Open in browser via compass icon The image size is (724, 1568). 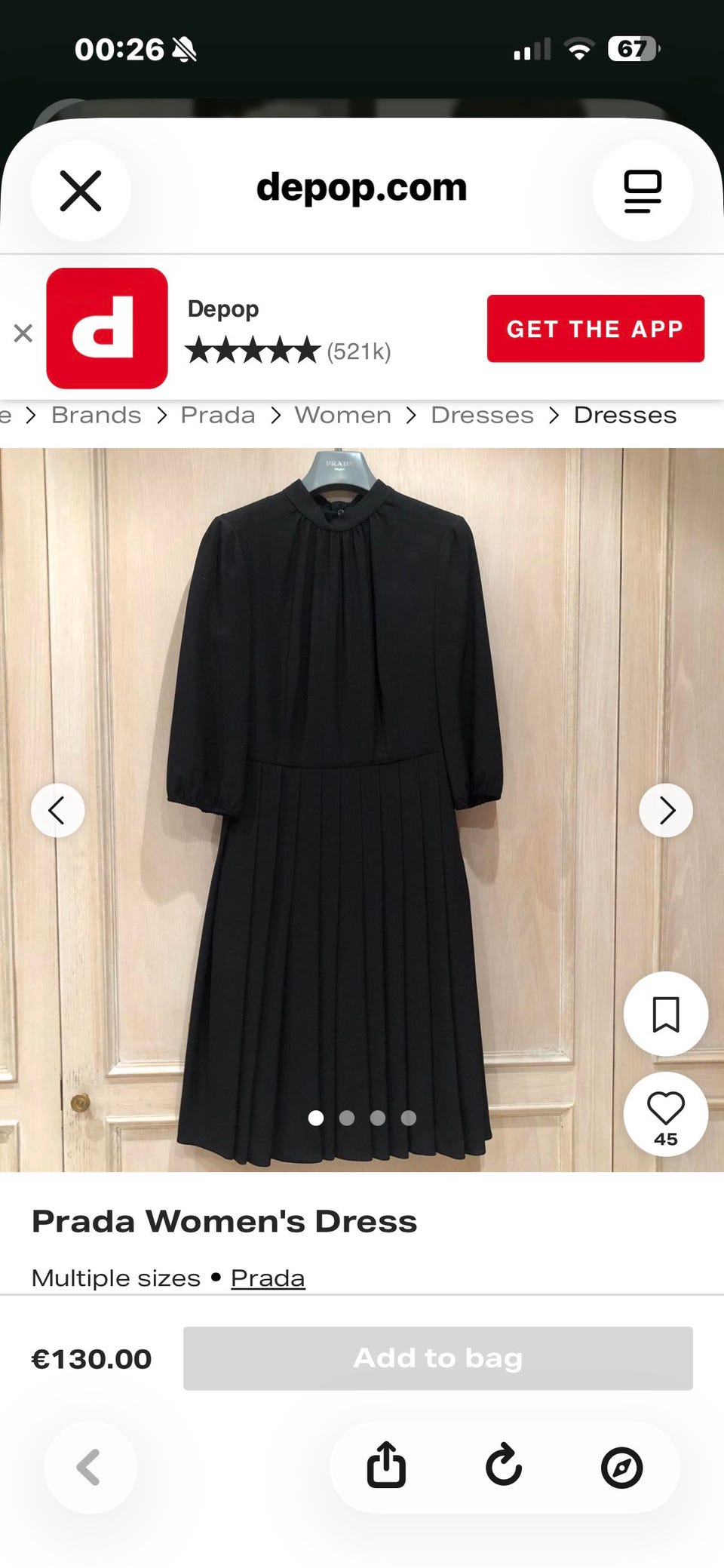pos(621,1468)
